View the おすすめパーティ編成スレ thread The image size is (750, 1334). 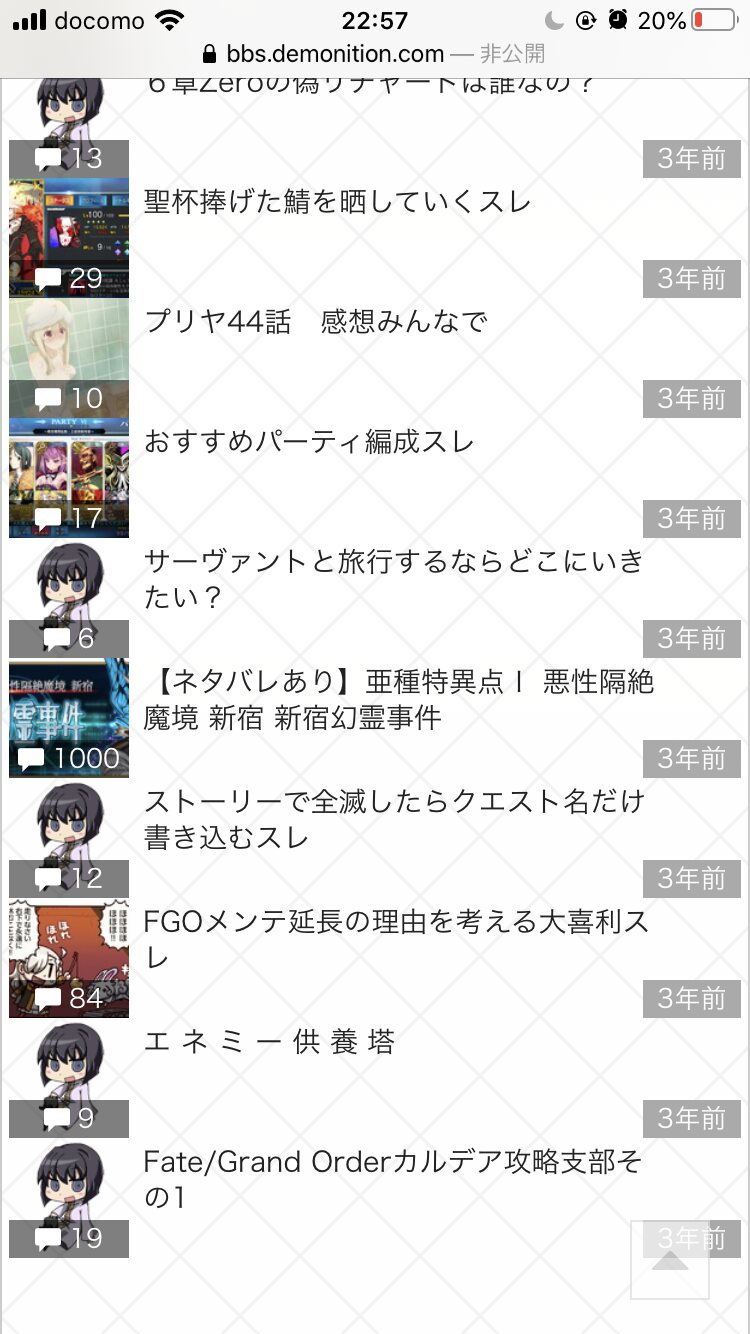[x=309, y=442]
